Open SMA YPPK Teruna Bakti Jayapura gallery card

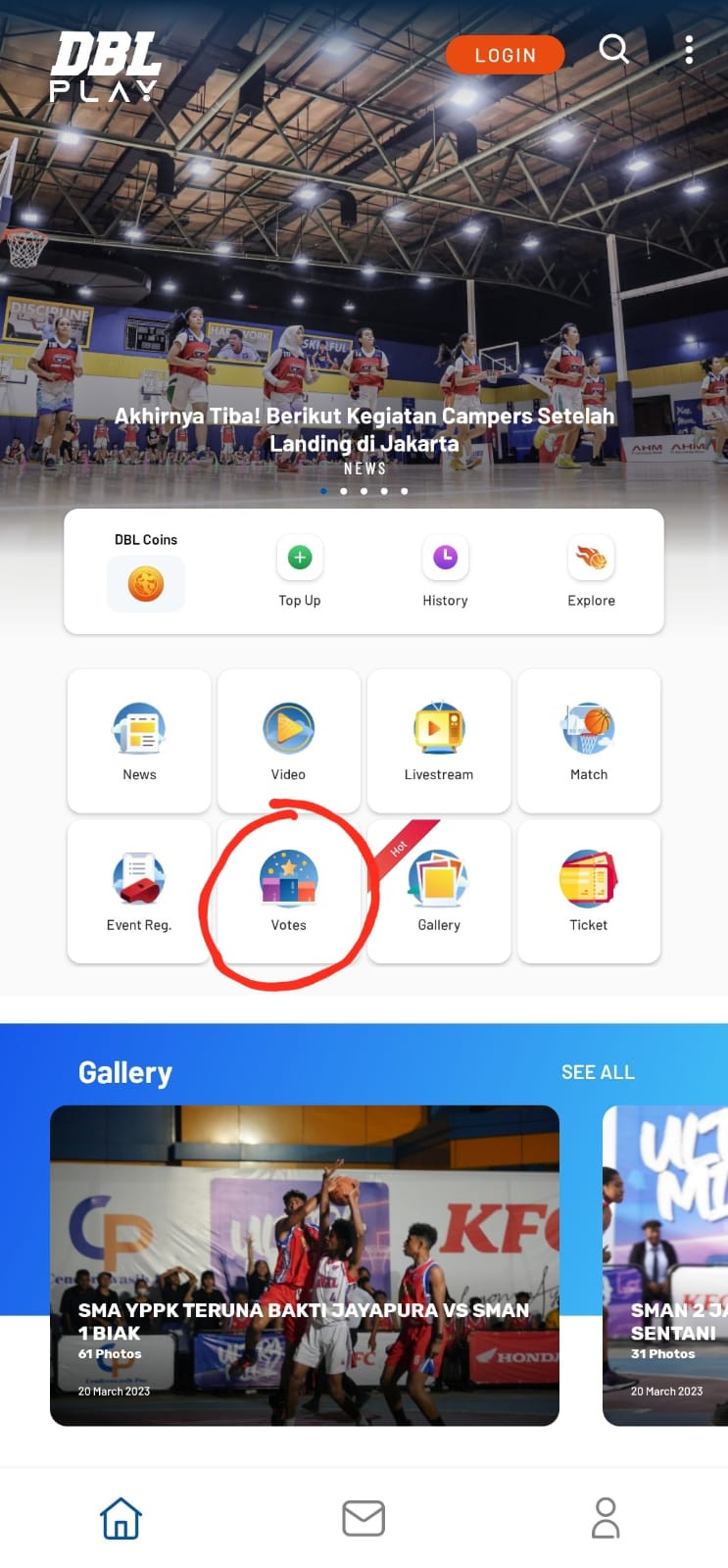[x=305, y=1264]
